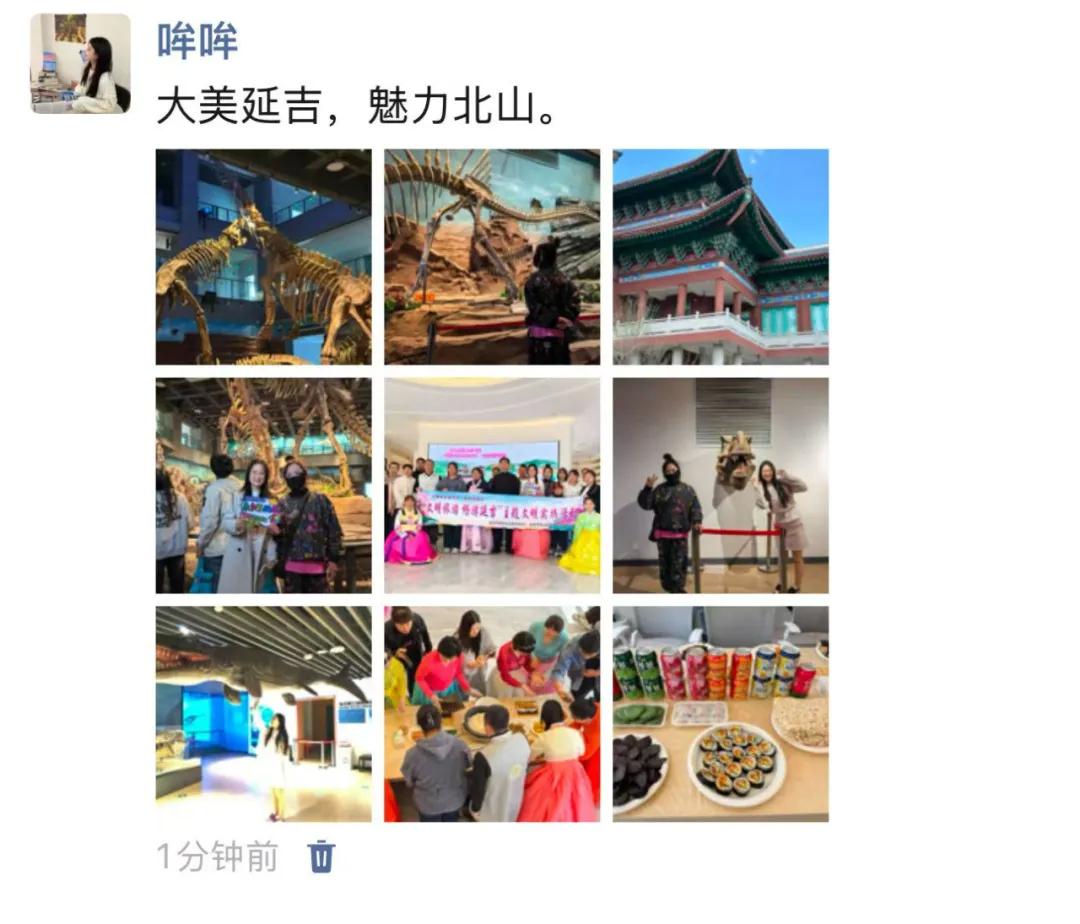
Task: View the people making kimbap photo
Action: (492, 714)
